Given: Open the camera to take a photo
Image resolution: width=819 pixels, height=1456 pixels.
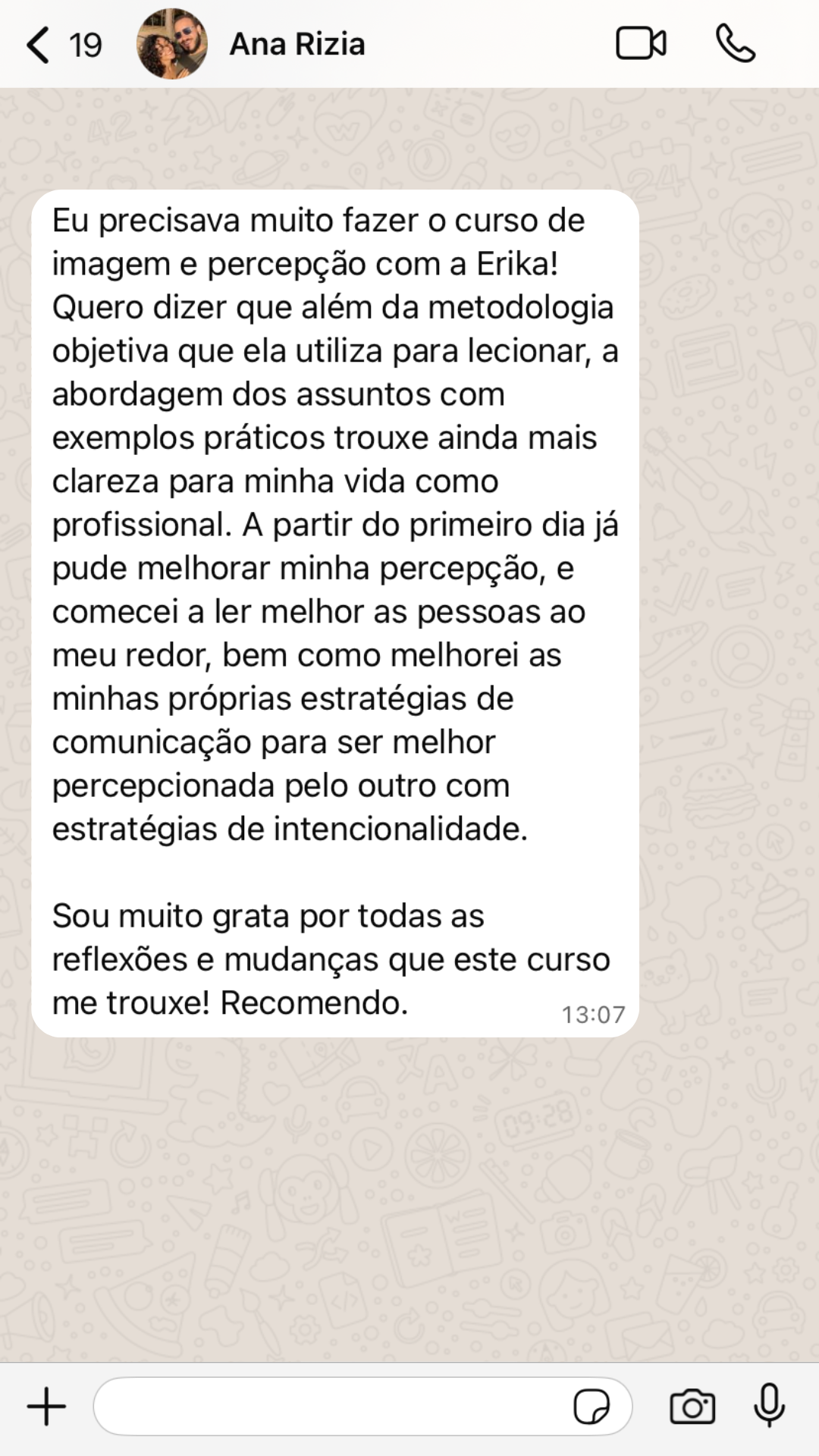Looking at the screenshot, I should (692, 1407).
